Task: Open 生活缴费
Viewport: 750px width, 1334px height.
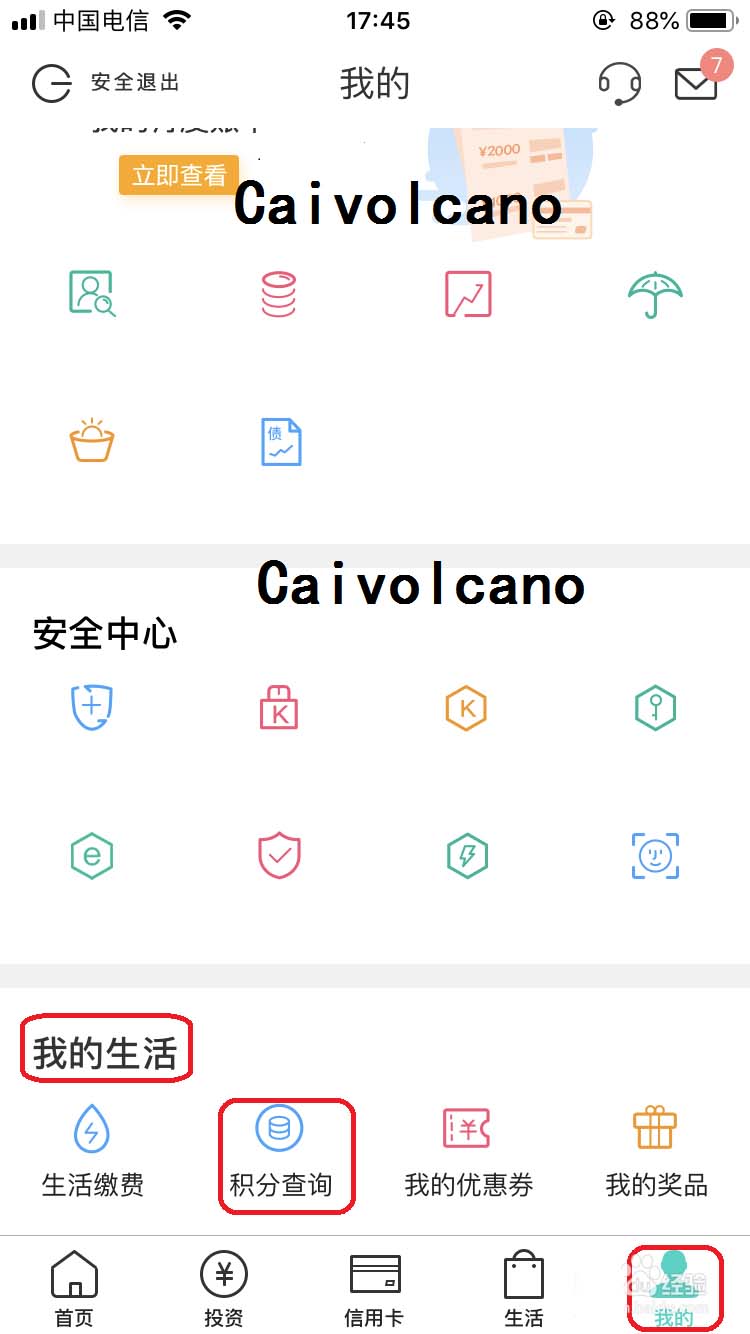Action: point(92,1155)
